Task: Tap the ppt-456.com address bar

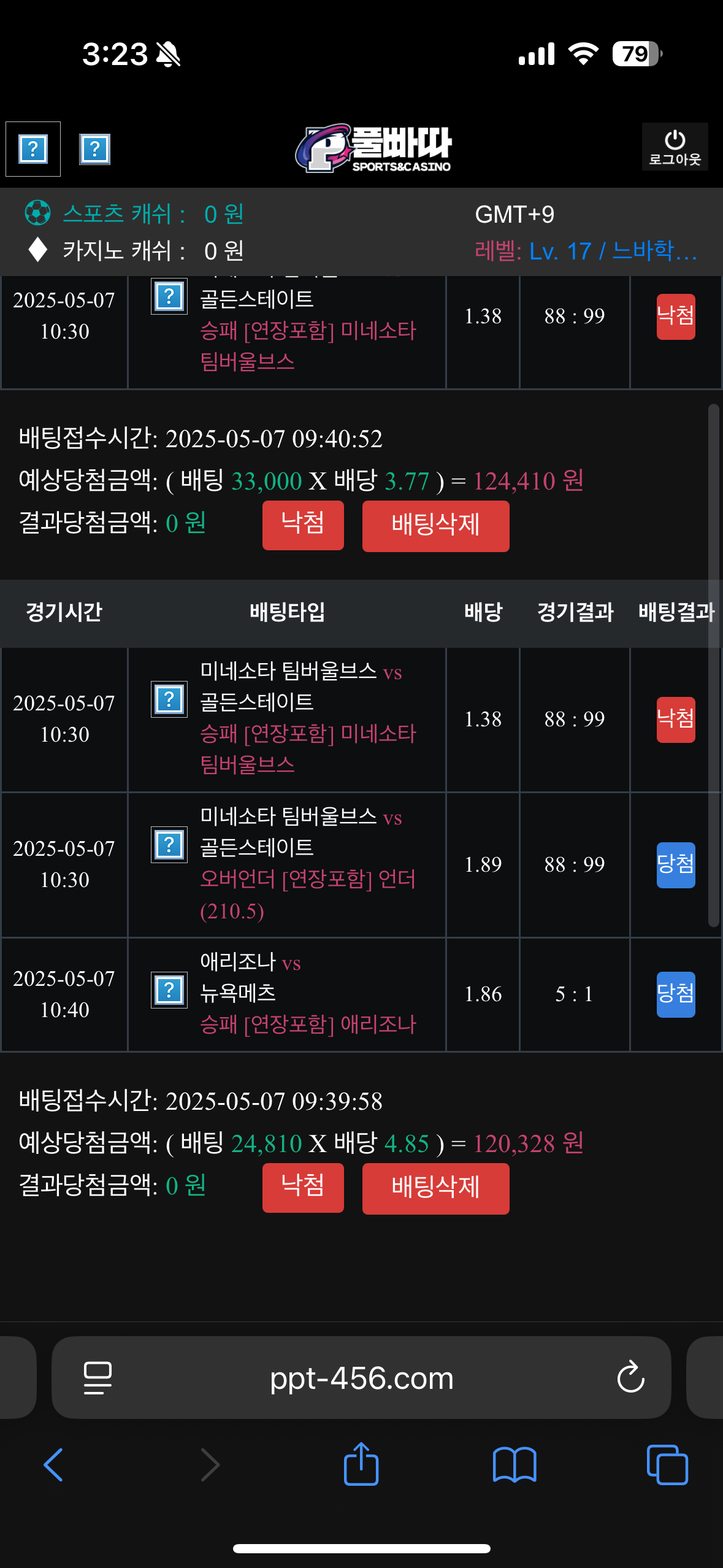Action: [361, 1378]
